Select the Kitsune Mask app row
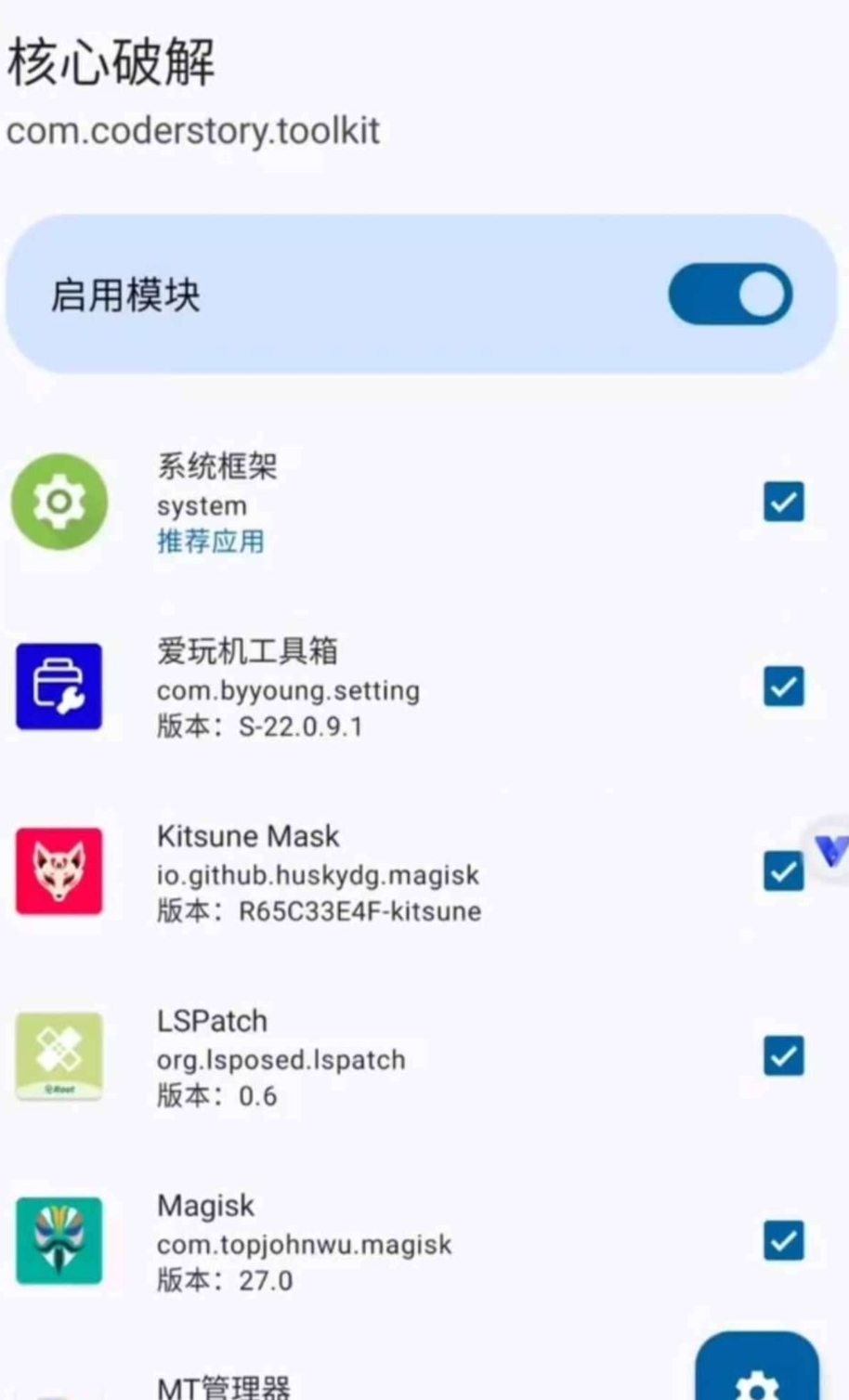 point(372,871)
